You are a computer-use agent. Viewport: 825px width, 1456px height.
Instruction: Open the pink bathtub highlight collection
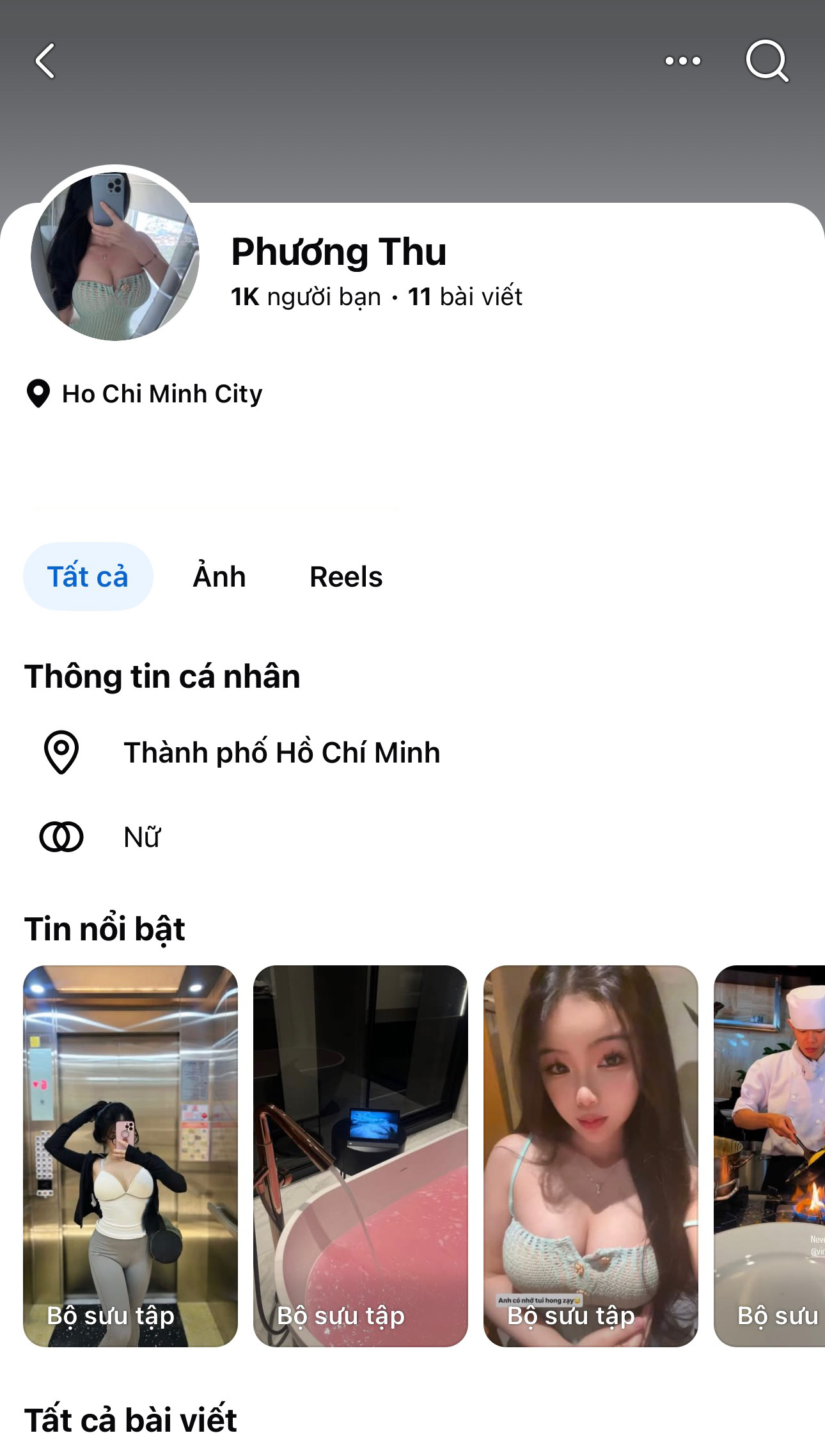point(361,1156)
